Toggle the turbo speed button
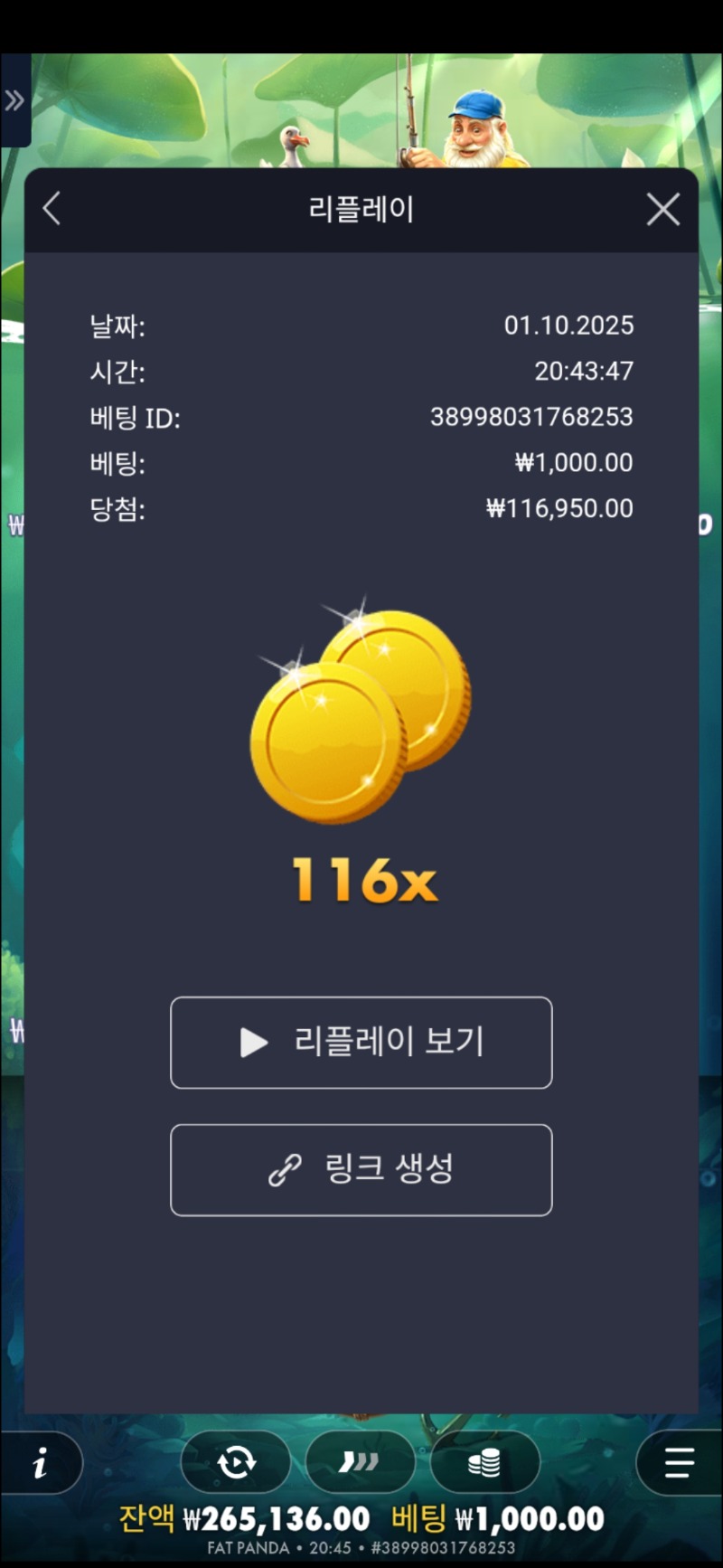 [x=360, y=1462]
